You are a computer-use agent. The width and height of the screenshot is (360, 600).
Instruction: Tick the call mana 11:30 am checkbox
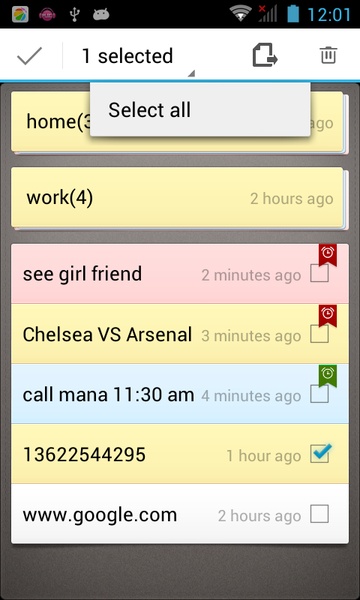319,394
